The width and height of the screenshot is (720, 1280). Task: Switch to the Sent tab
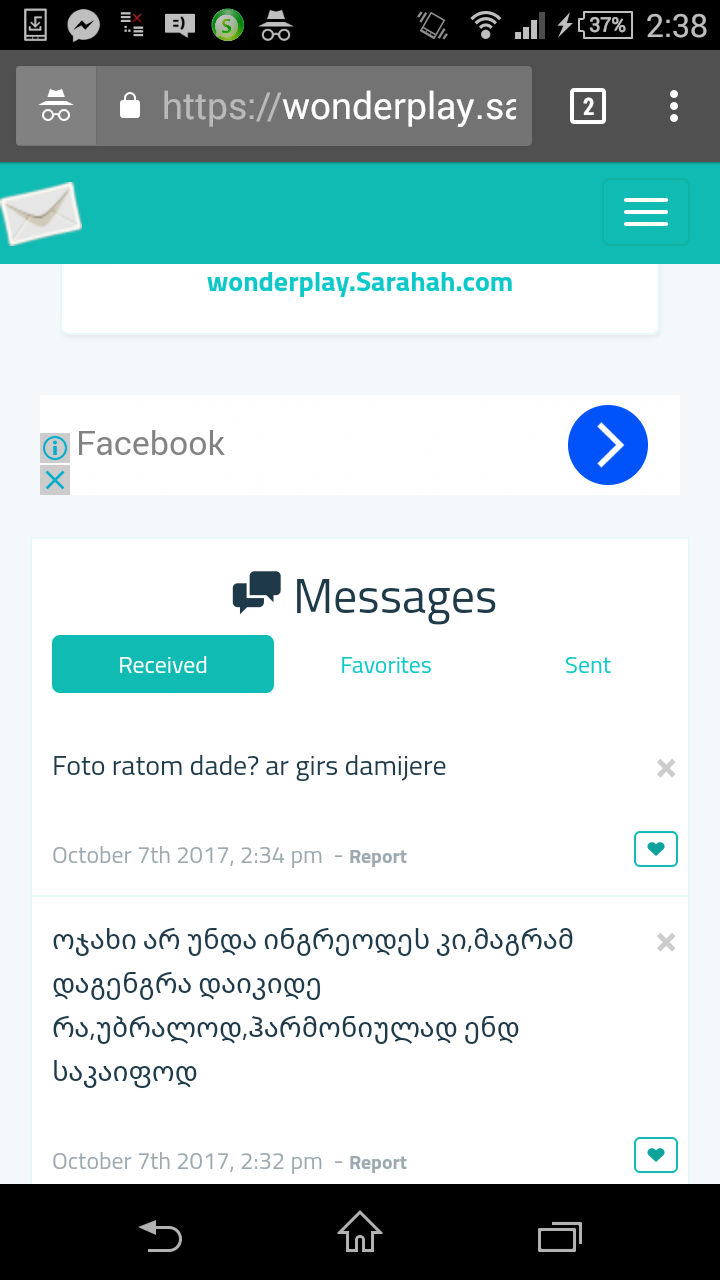[587, 665]
